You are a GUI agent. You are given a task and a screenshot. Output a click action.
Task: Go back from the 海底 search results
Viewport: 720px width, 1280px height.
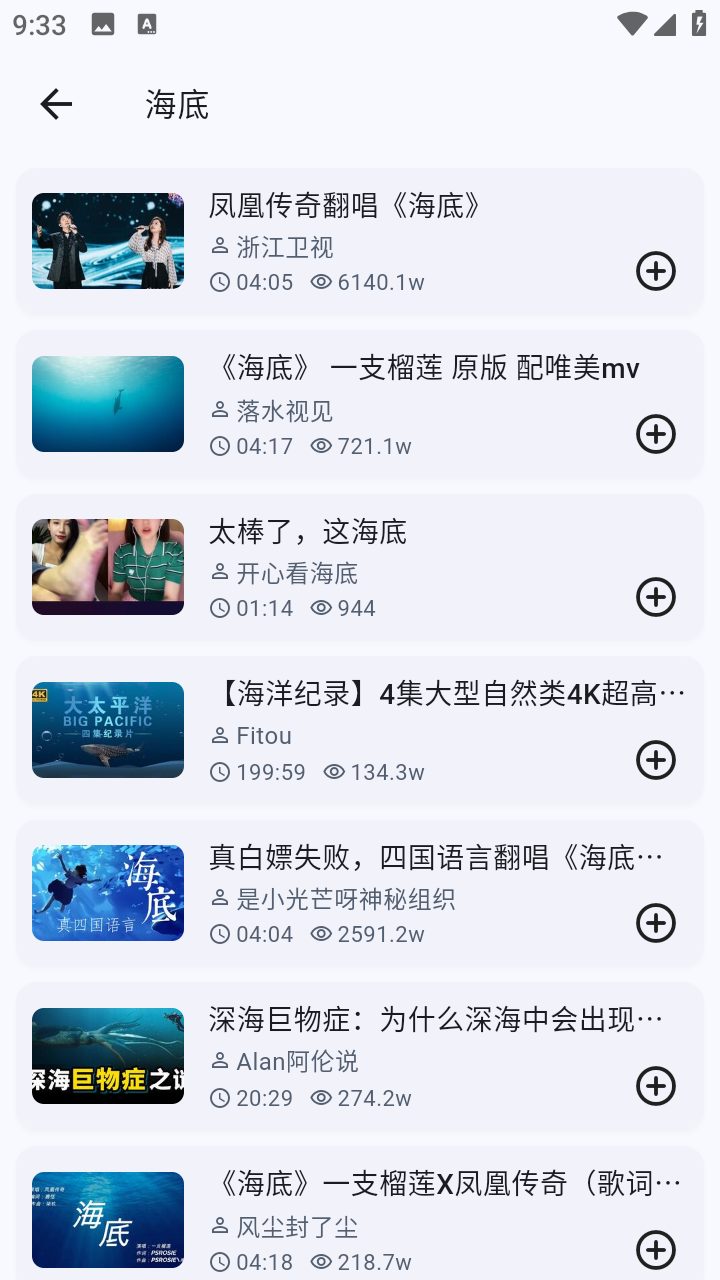[x=56, y=104]
